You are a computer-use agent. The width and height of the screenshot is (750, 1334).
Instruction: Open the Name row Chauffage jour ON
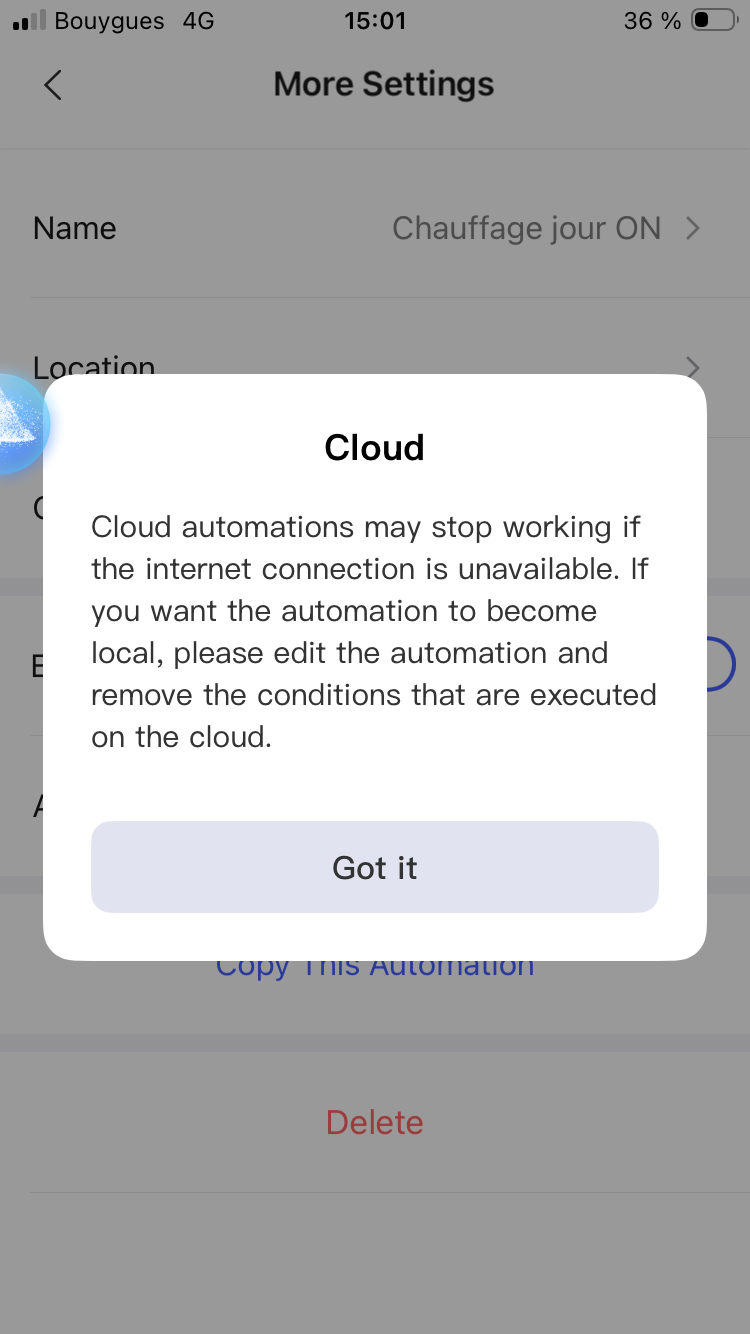[374, 228]
